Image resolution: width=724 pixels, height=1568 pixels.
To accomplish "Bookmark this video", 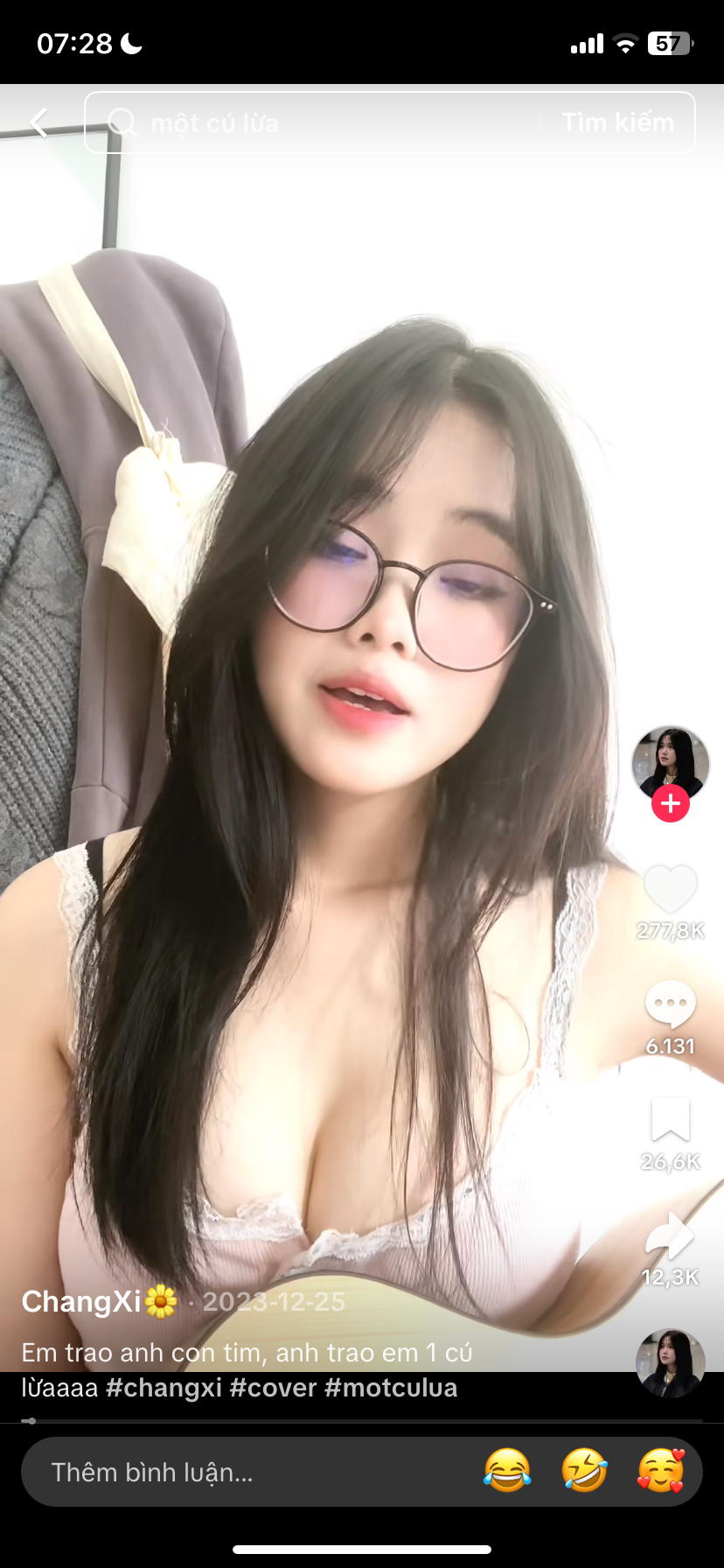I will pyautogui.click(x=671, y=1121).
